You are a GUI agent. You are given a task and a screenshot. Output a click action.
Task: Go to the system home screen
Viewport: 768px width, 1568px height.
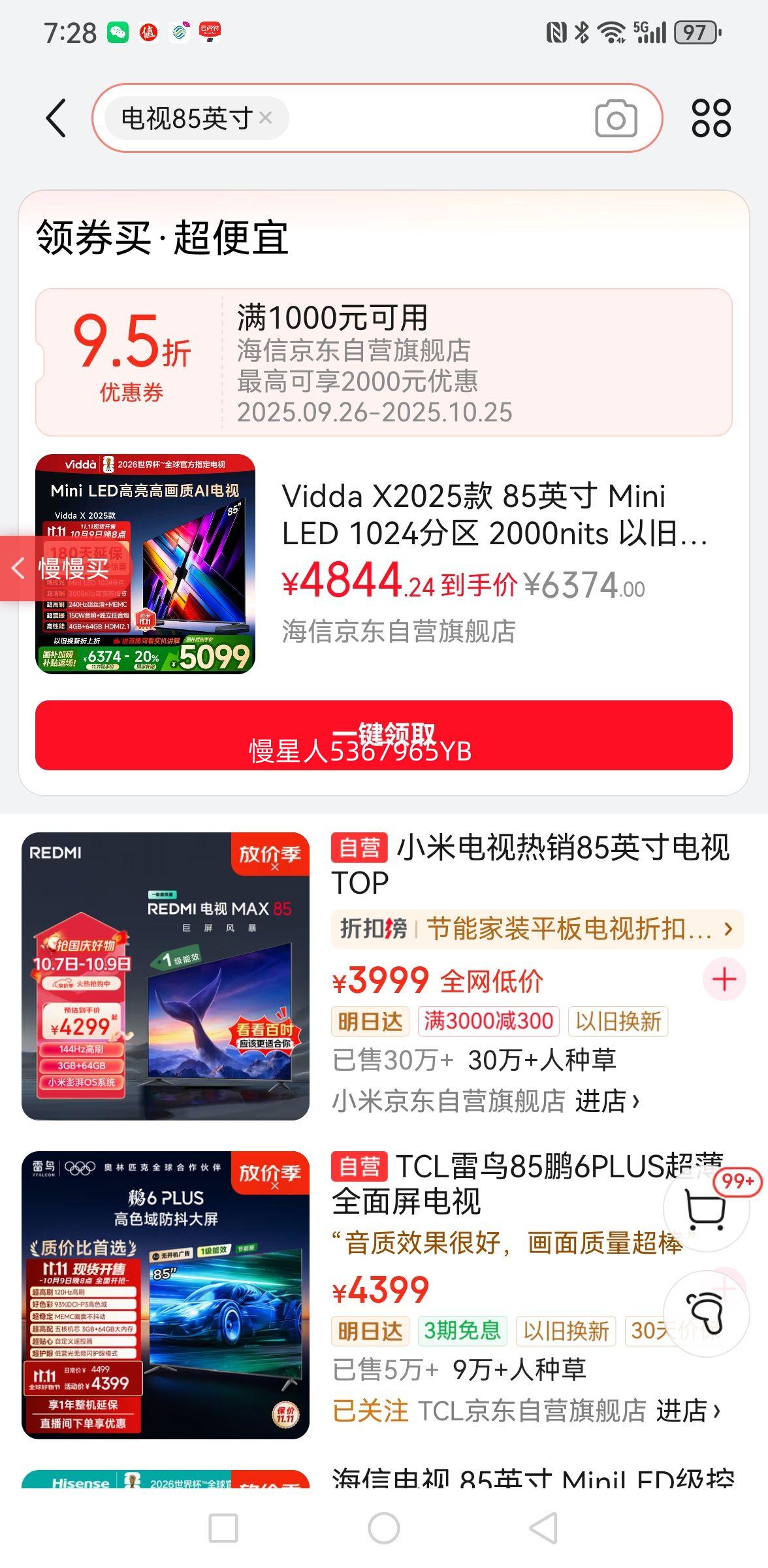click(x=384, y=1528)
